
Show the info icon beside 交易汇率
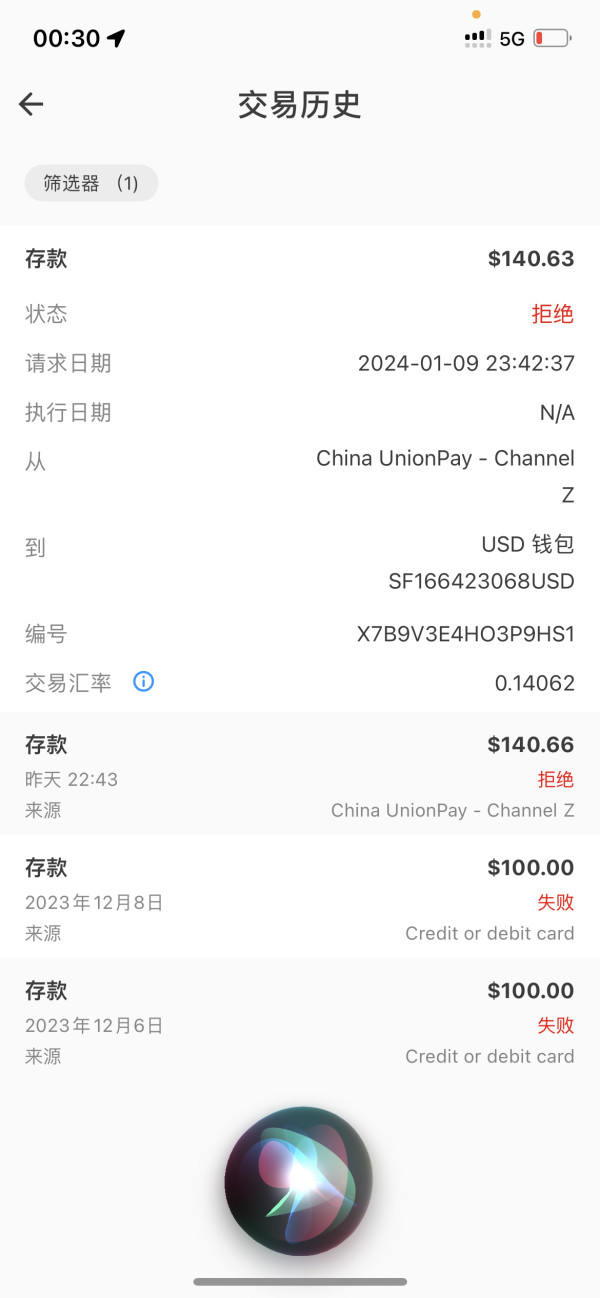pyautogui.click(x=144, y=682)
